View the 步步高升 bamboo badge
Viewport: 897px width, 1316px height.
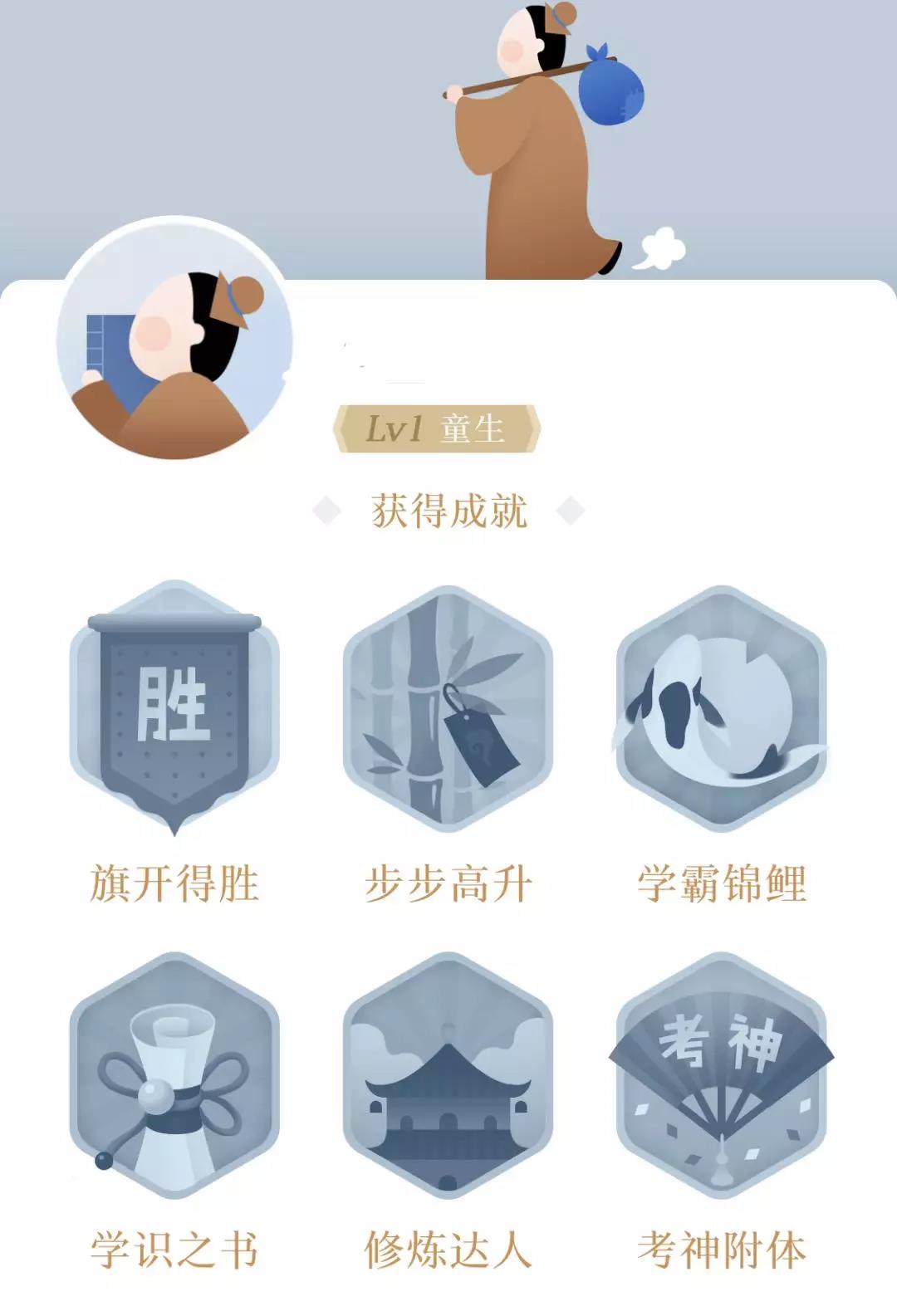pos(448,707)
